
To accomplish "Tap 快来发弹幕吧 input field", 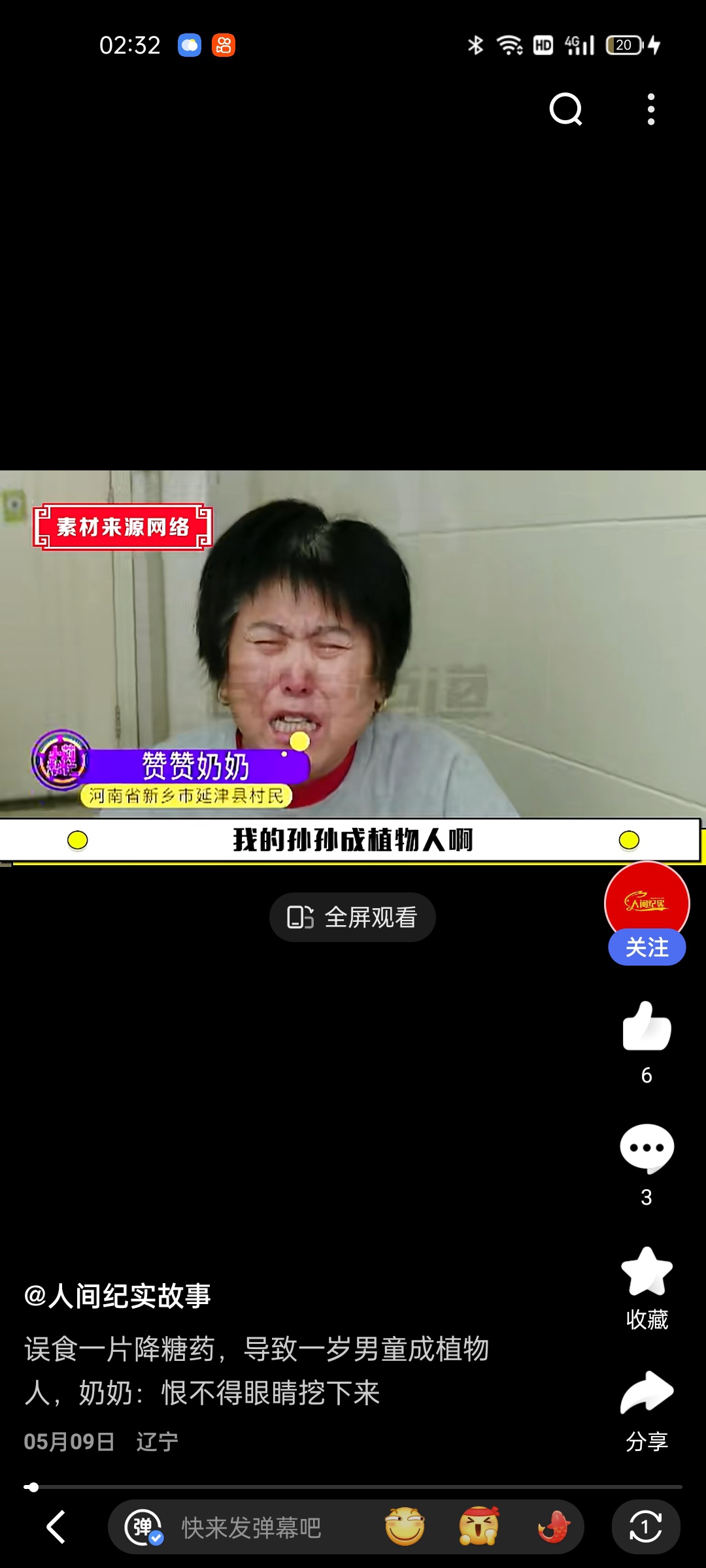I will [252, 1528].
